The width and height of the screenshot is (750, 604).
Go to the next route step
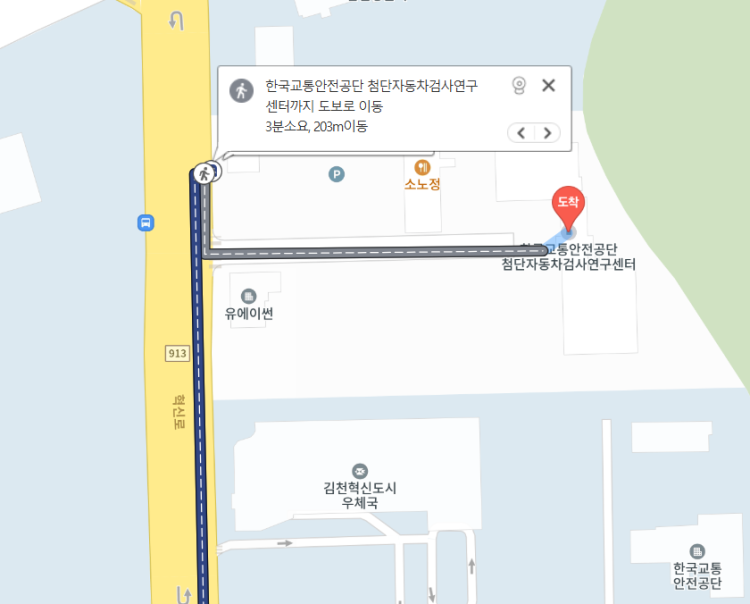point(547,133)
